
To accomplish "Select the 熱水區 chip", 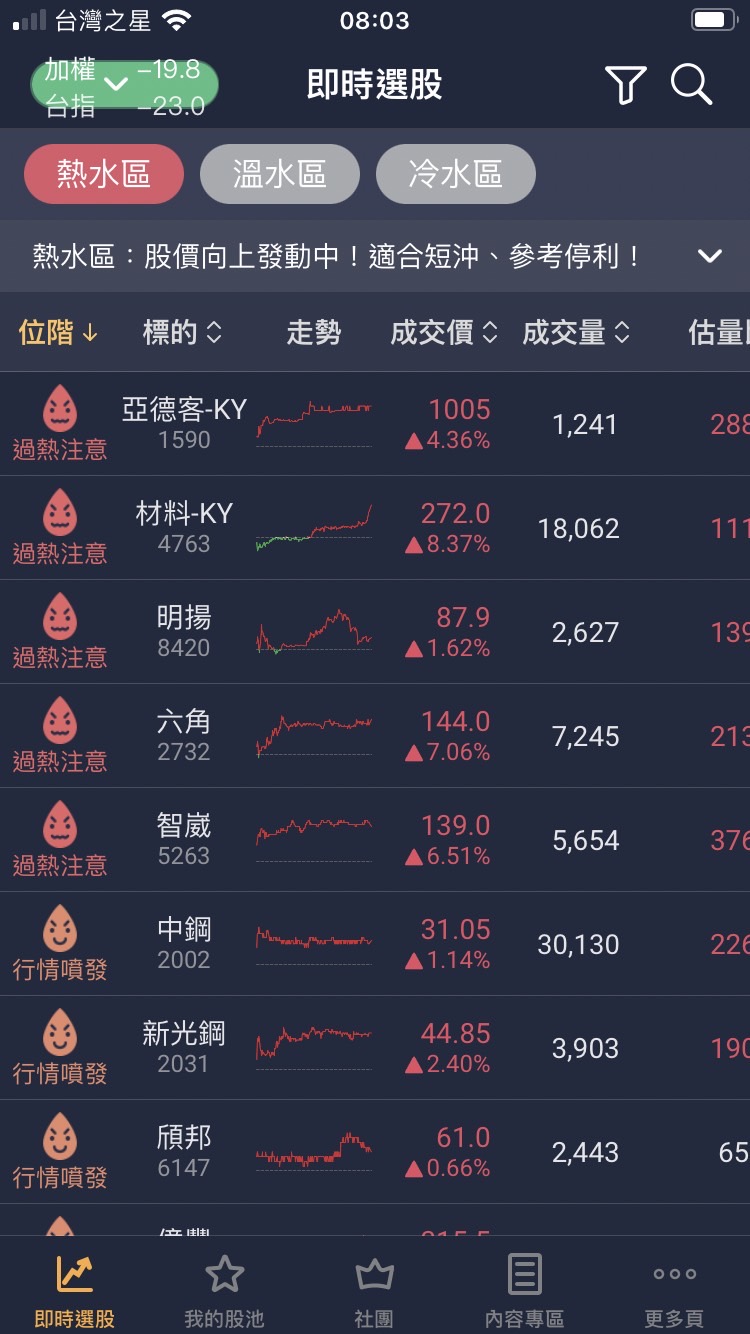I will tap(104, 174).
